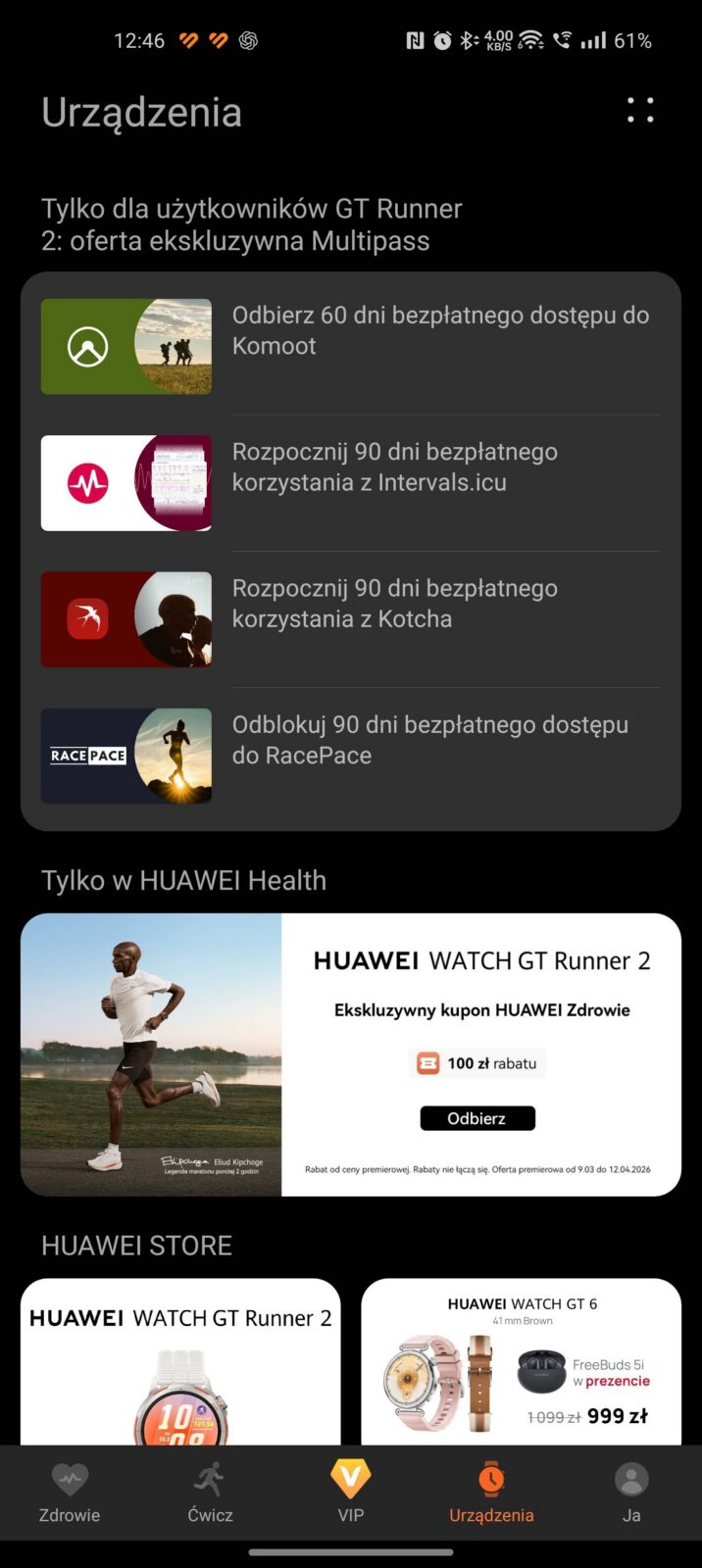
Task: Open the Kotcha 90-day free offer
Action: point(350,619)
